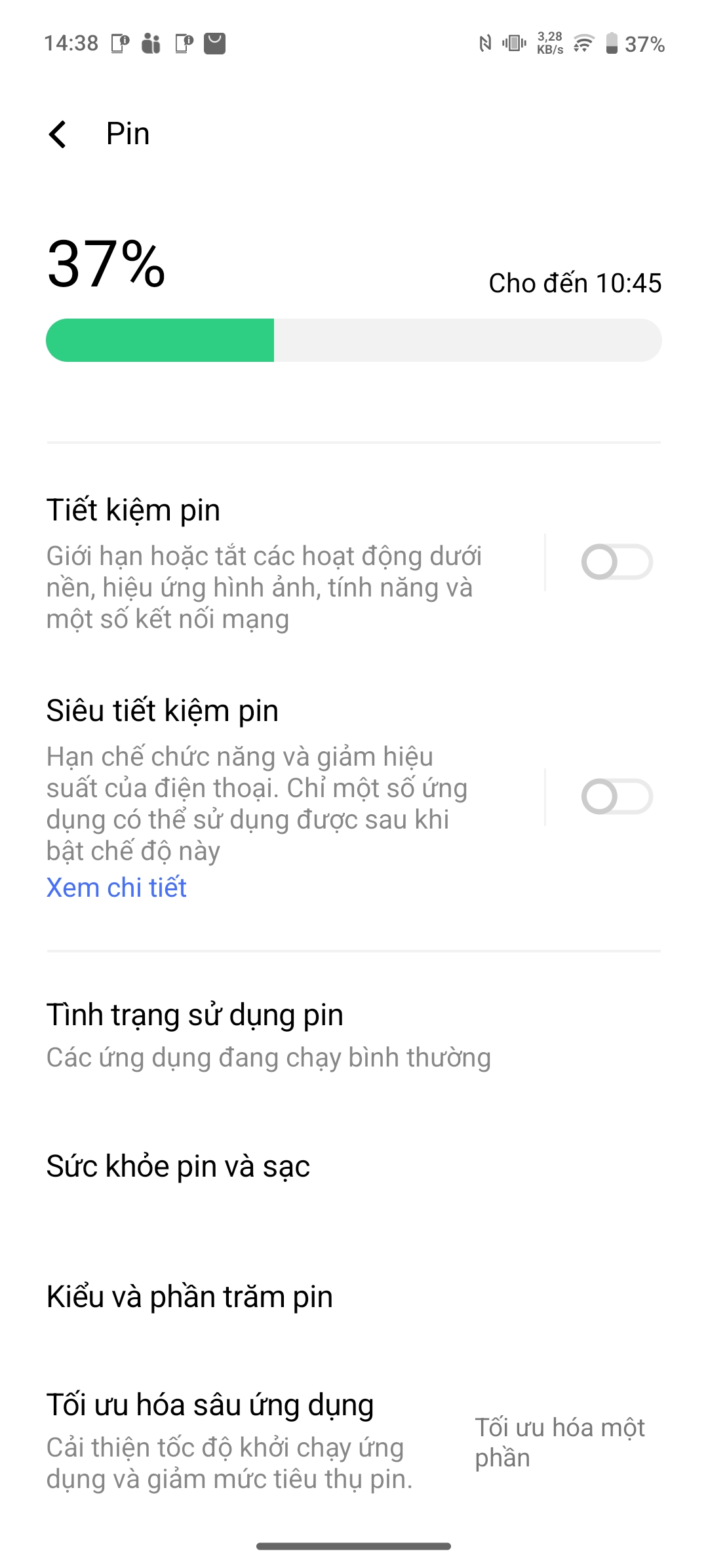Open the Xem chi tiết link
This screenshot has width=708, height=1568.
117,888
